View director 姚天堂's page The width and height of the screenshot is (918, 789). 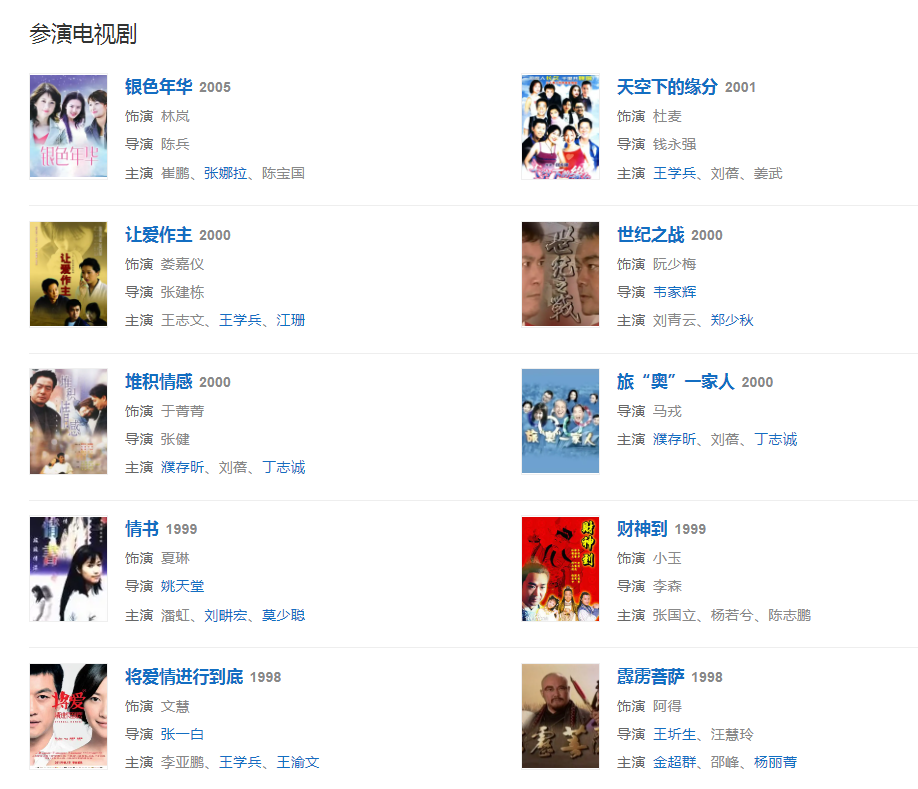[183, 586]
